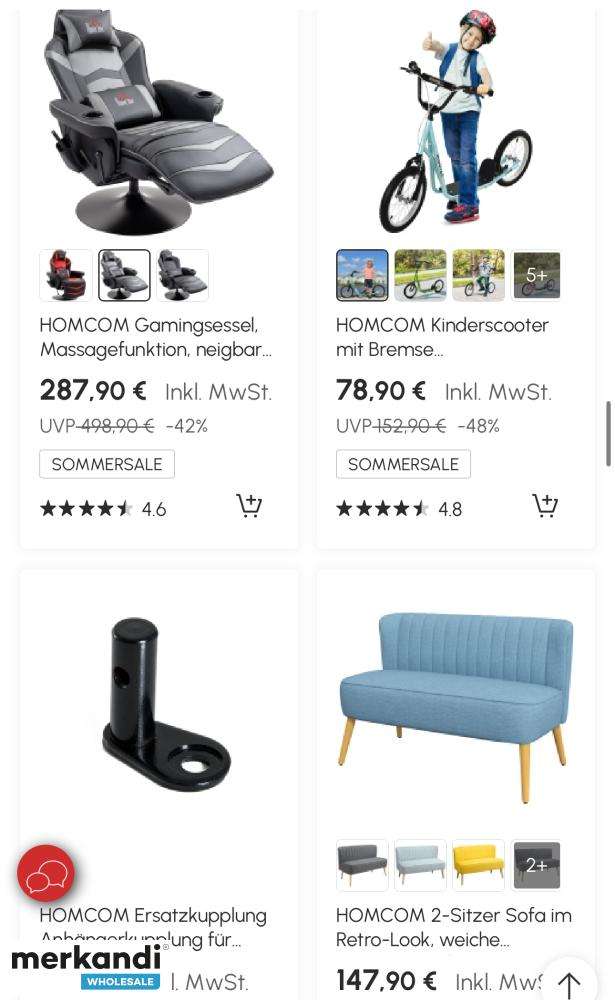
Task: Add the HOMCOM Kinderscooter to cart
Action: point(545,506)
